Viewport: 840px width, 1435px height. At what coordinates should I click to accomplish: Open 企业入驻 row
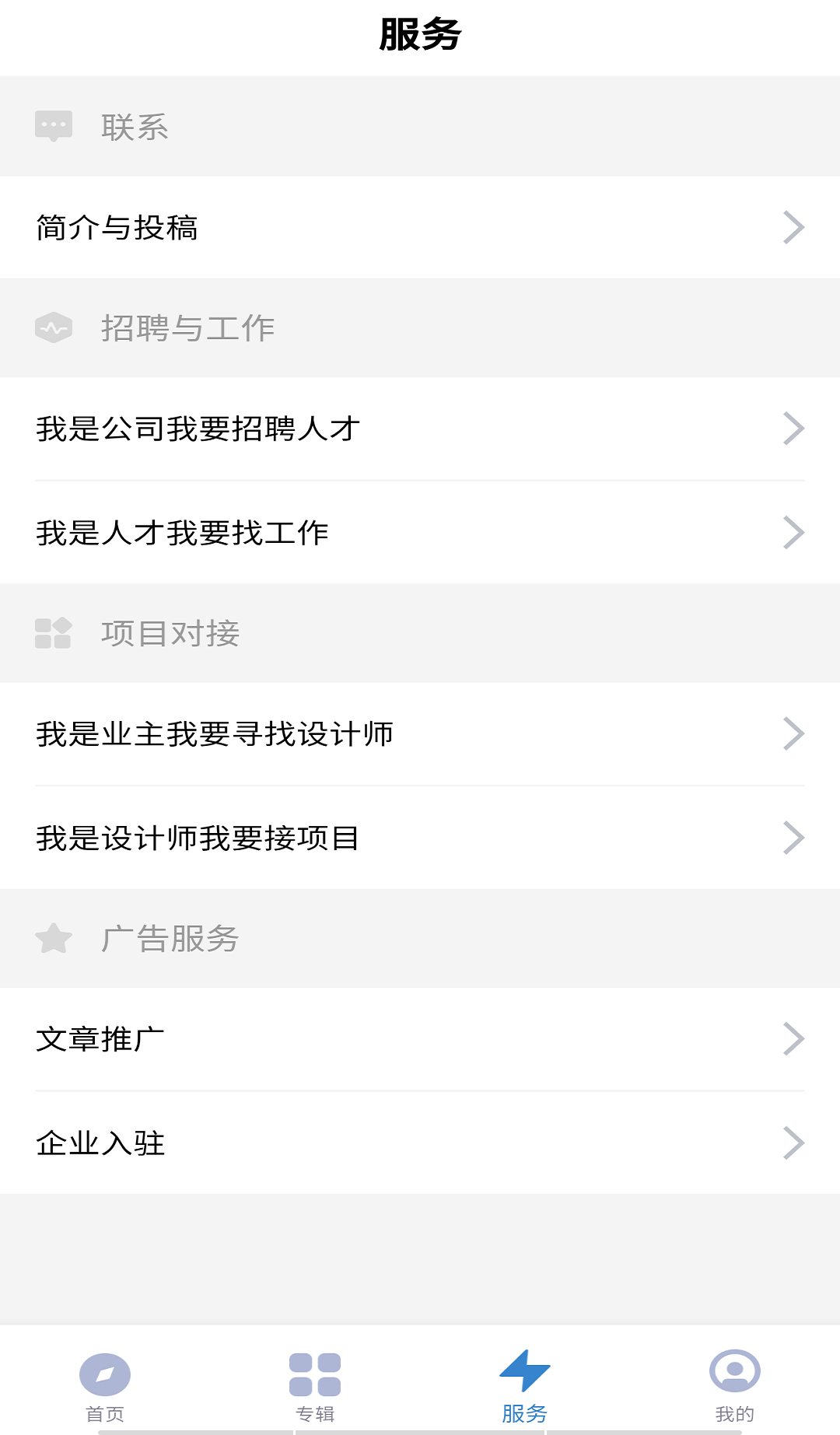pos(420,1143)
